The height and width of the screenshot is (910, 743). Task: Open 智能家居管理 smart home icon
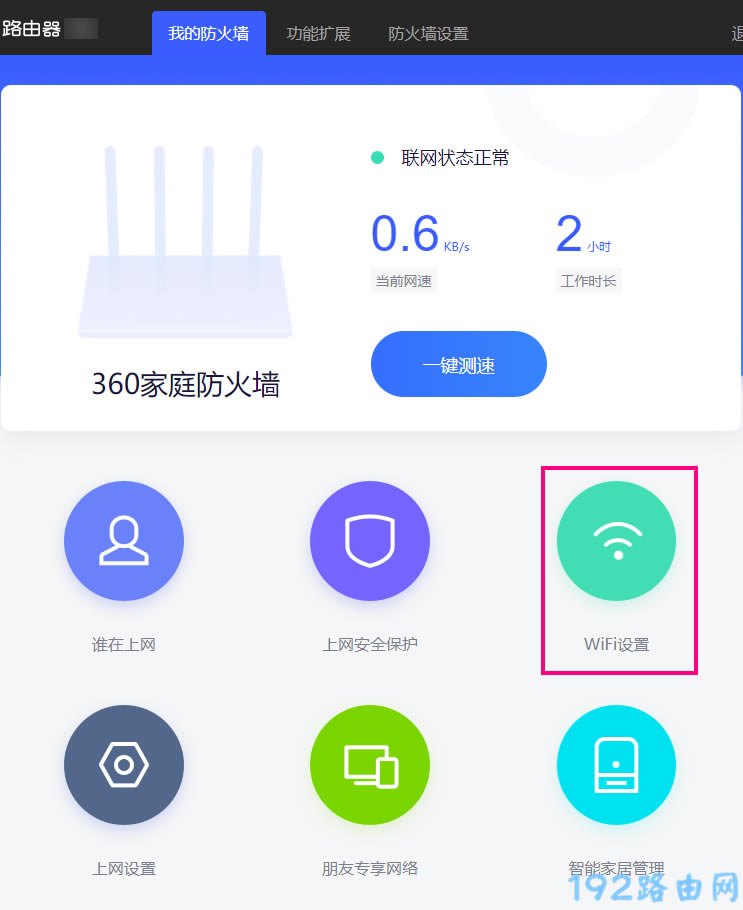pyautogui.click(x=616, y=765)
